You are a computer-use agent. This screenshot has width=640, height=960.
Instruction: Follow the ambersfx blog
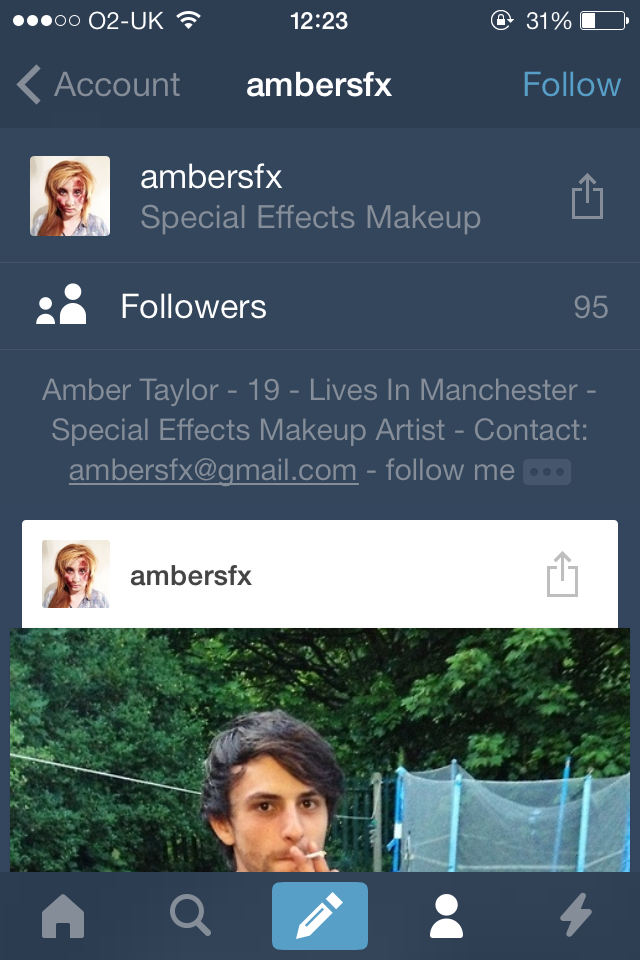point(571,85)
